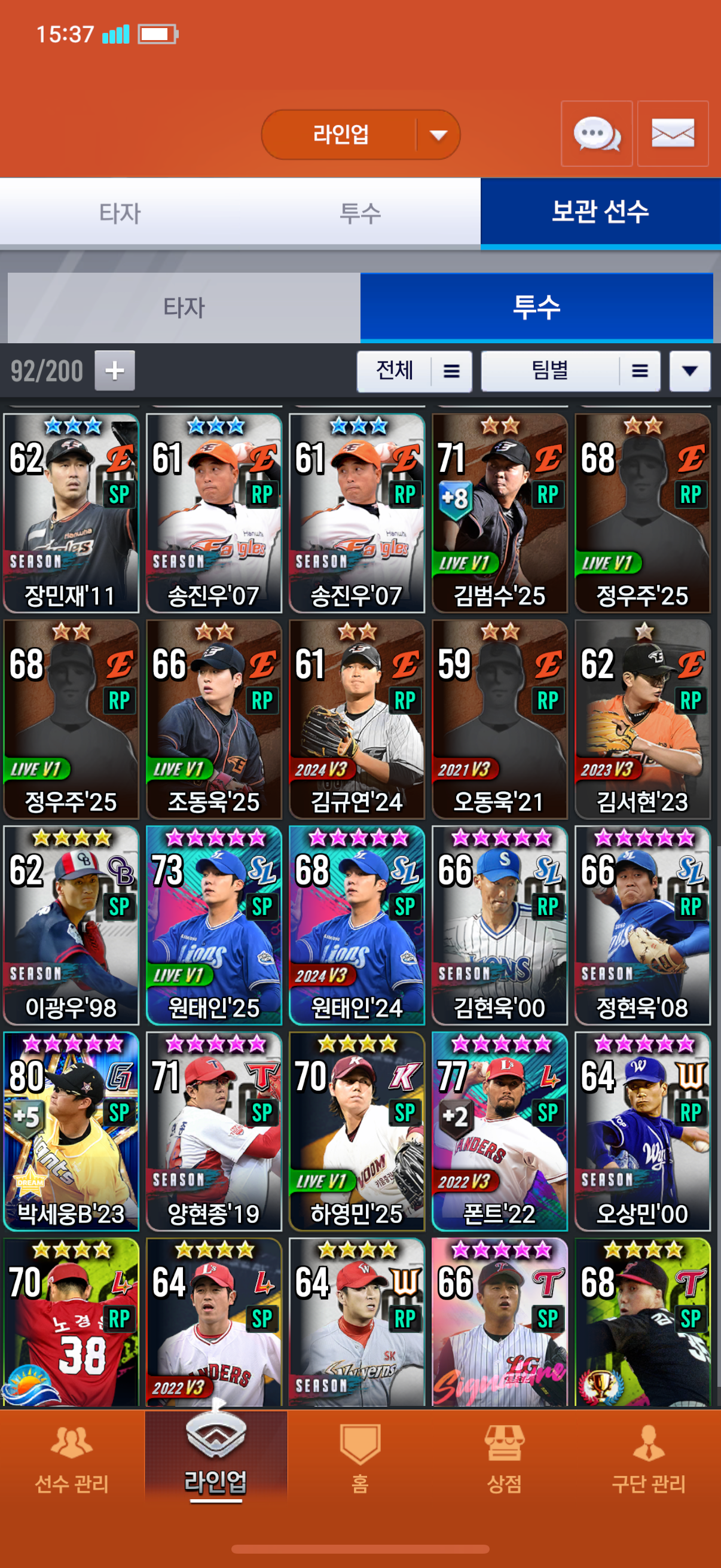This screenshot has width=721, height=1568.
Task: Select the 김범수'25 player card
Action: 500,513
